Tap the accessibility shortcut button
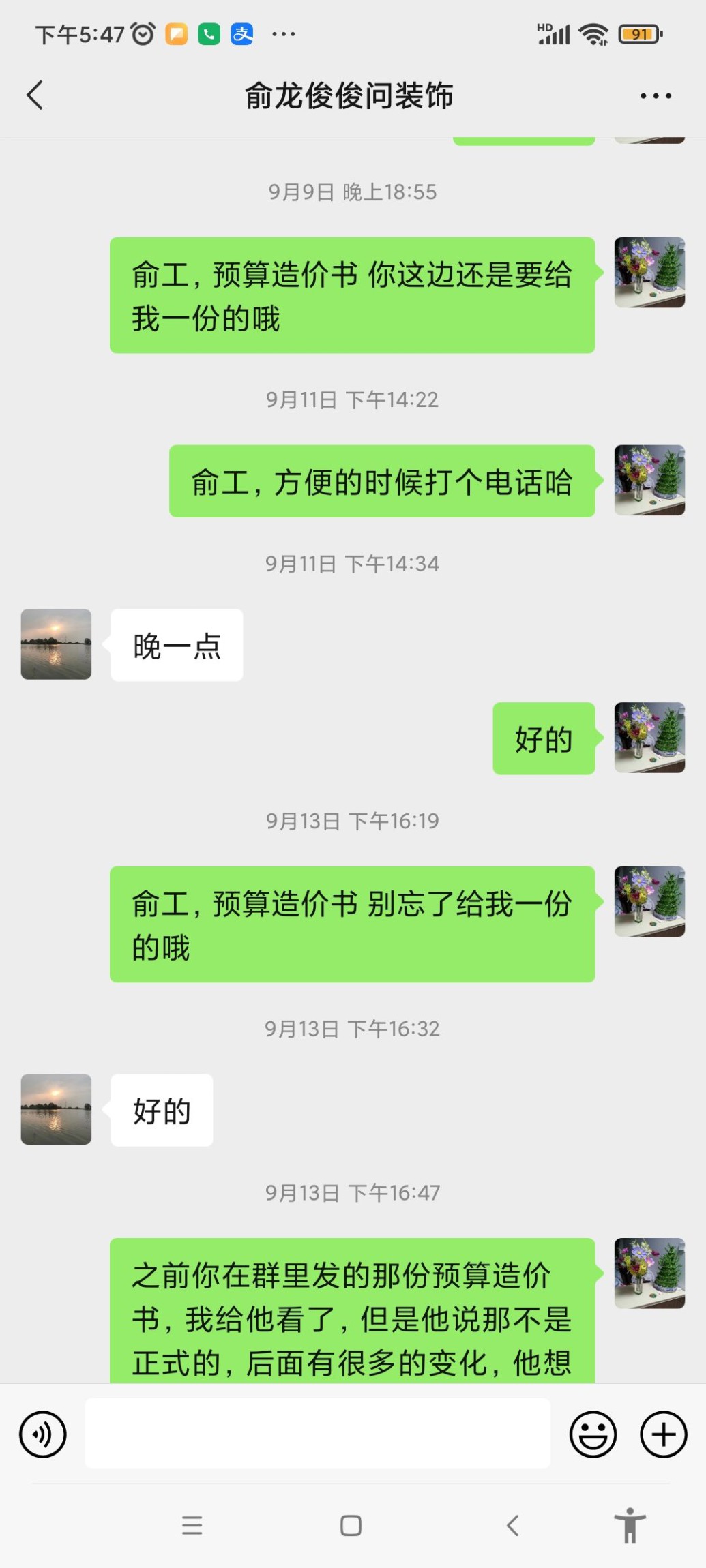The width and height of the screenshot is (706, 1568). tap(630, 1525)
